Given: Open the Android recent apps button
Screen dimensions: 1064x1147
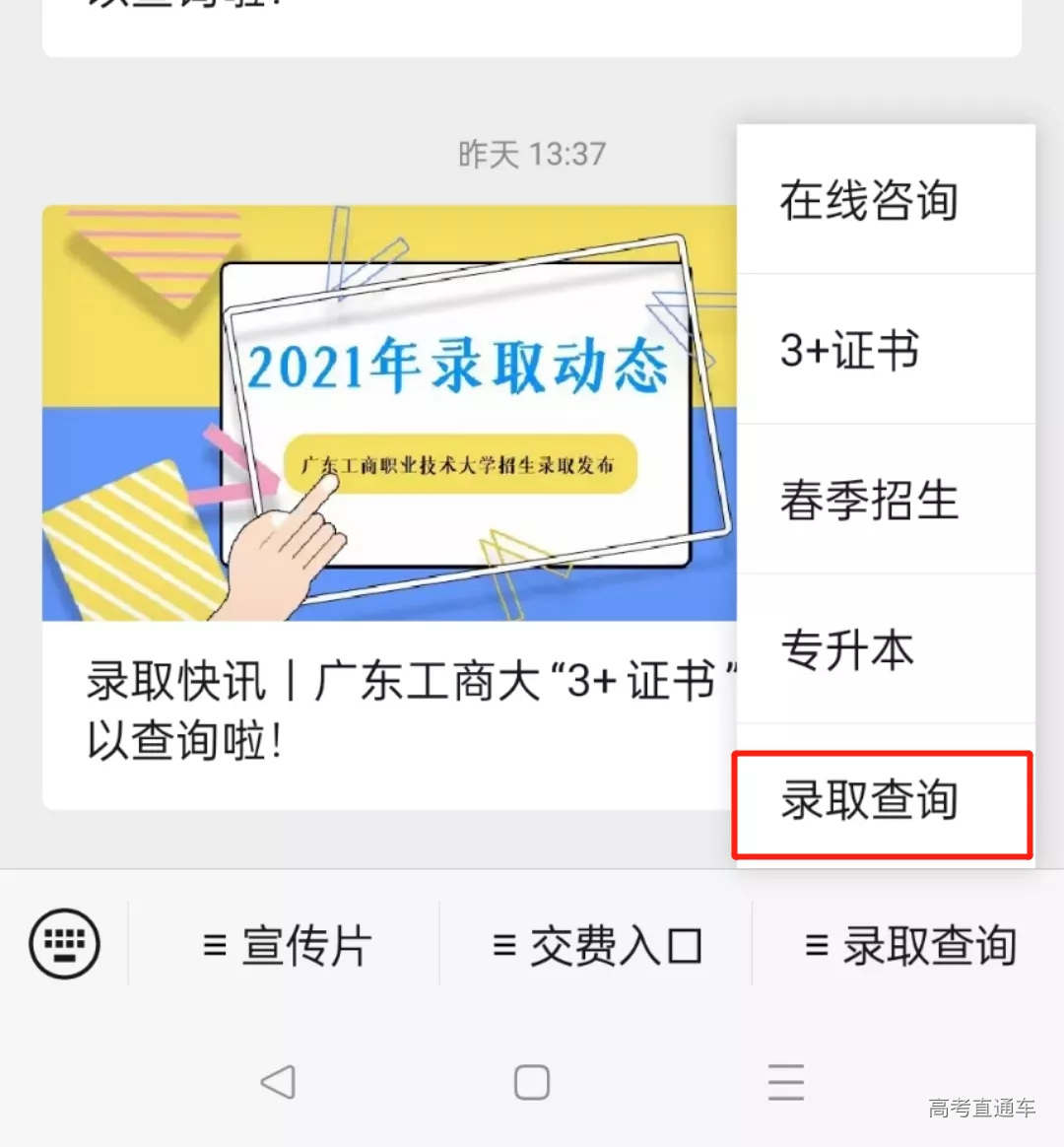Looking at the screenshot, I should coord(785,1081).
